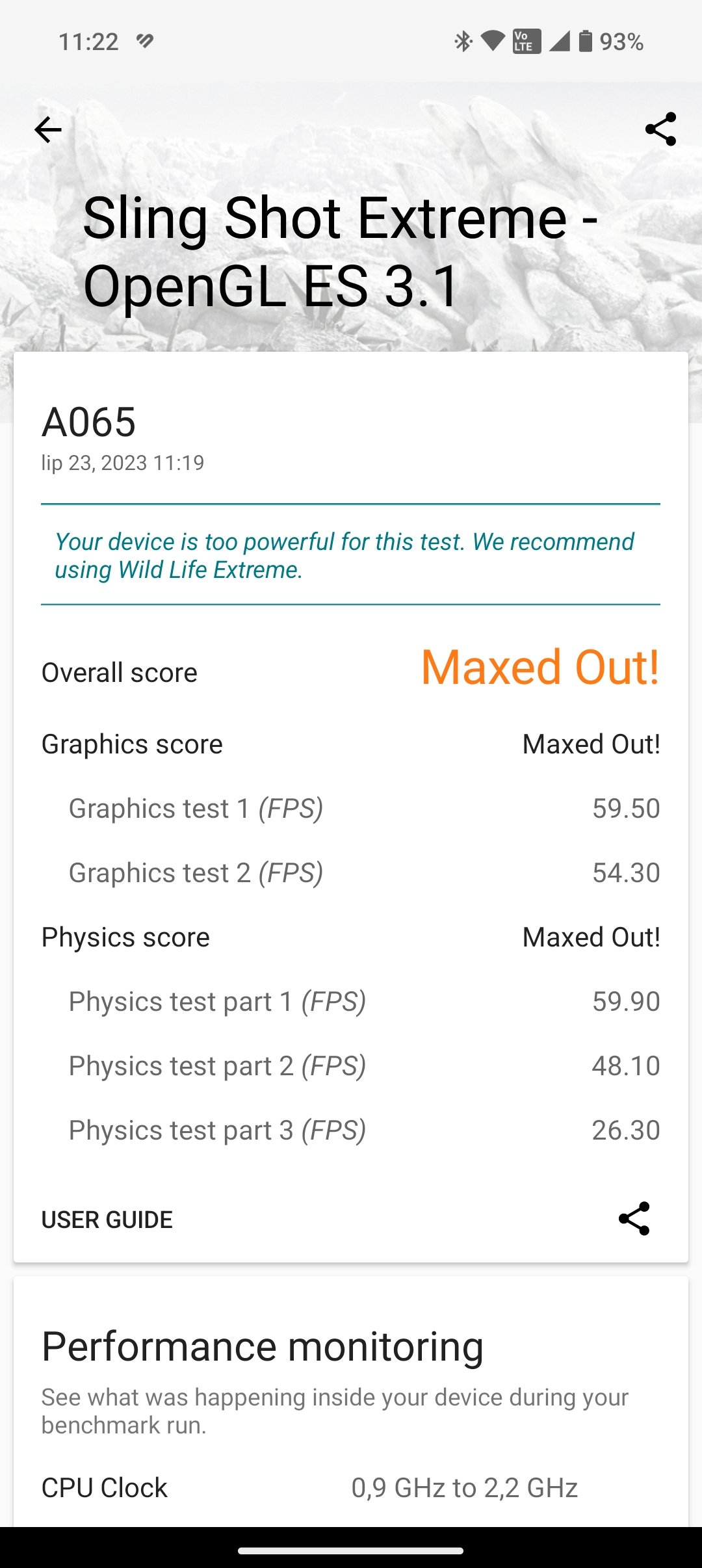Share result via the header share icon
Image resolution: width=702 pixels, height=1568 pixels.
pyautogui.click(x=660, y=129)
